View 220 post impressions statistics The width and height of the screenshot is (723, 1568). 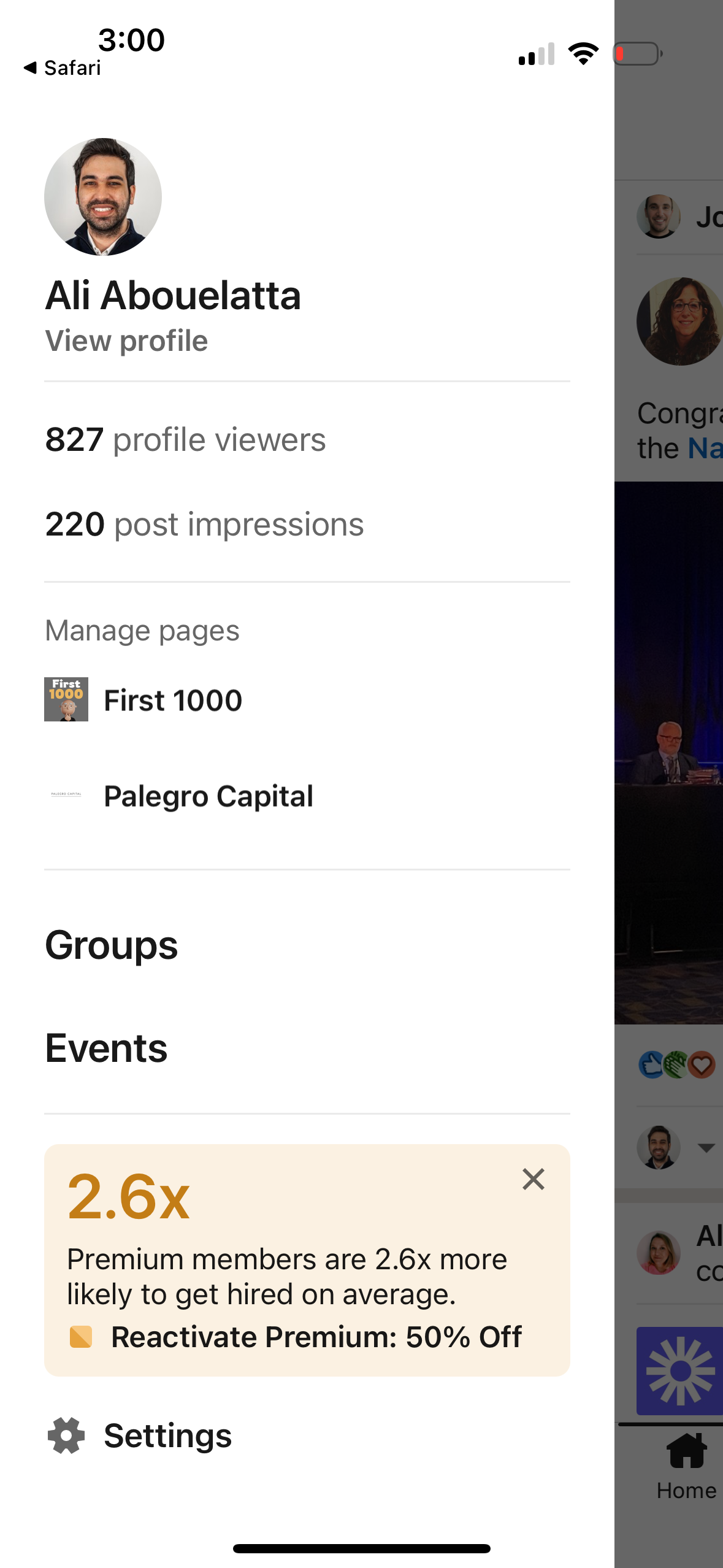tap(204, 524)
